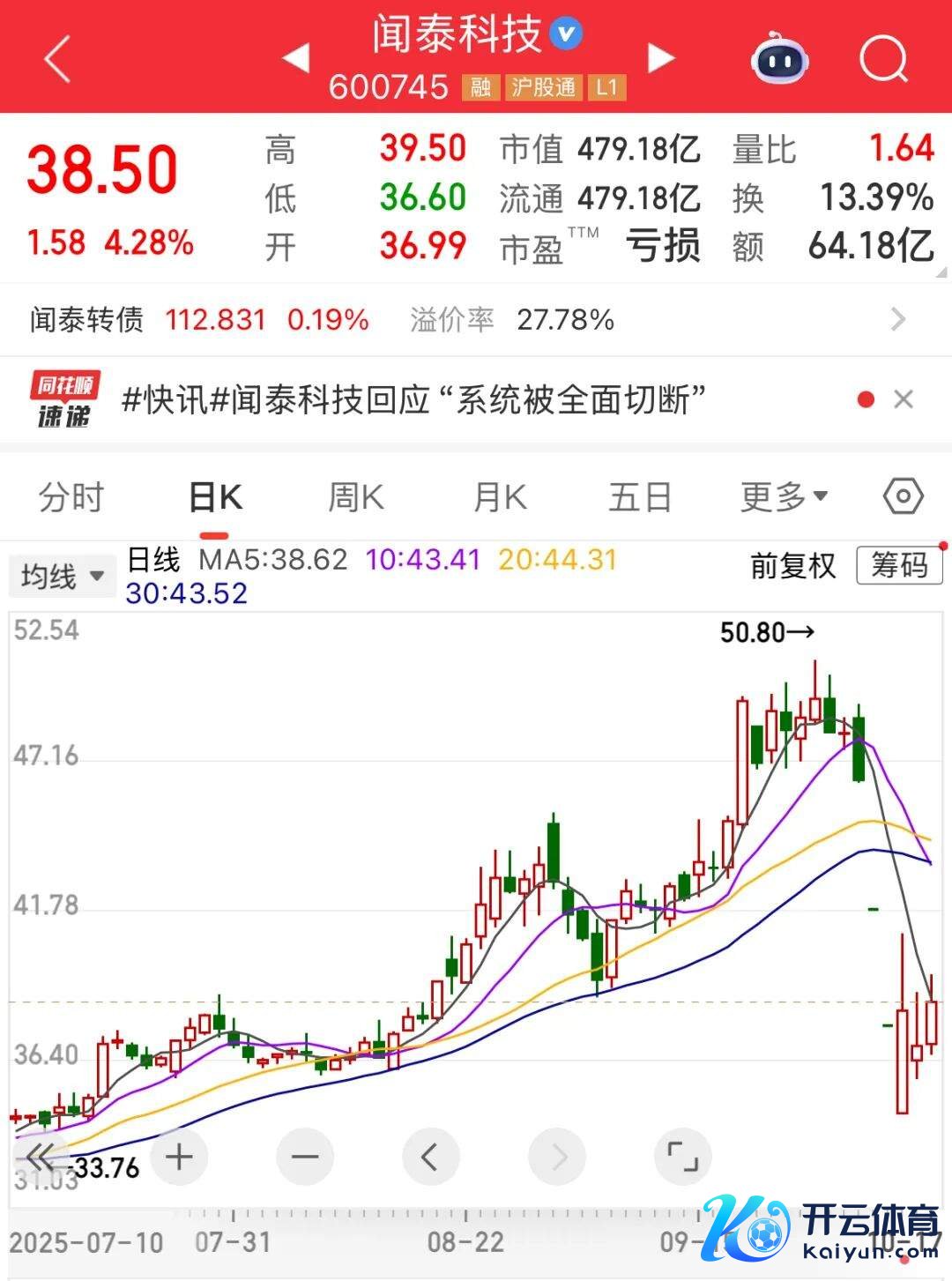Viewport: 952px width, 1281px height.
Task: Tap the 筹码 button
Action: click(899, 565)
